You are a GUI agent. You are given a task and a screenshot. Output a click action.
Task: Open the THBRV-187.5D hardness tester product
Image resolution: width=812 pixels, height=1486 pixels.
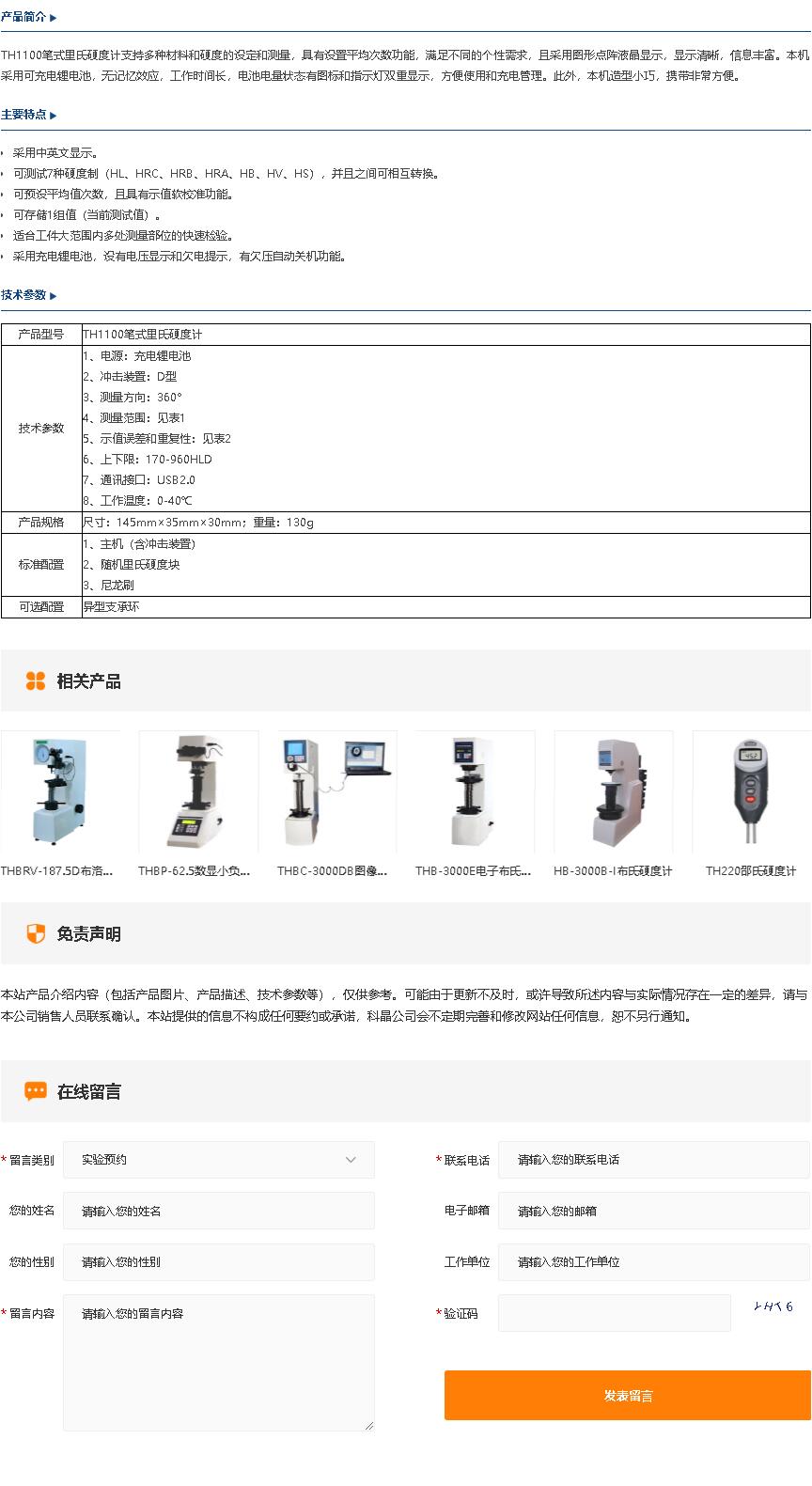click(x=60, y=792)
